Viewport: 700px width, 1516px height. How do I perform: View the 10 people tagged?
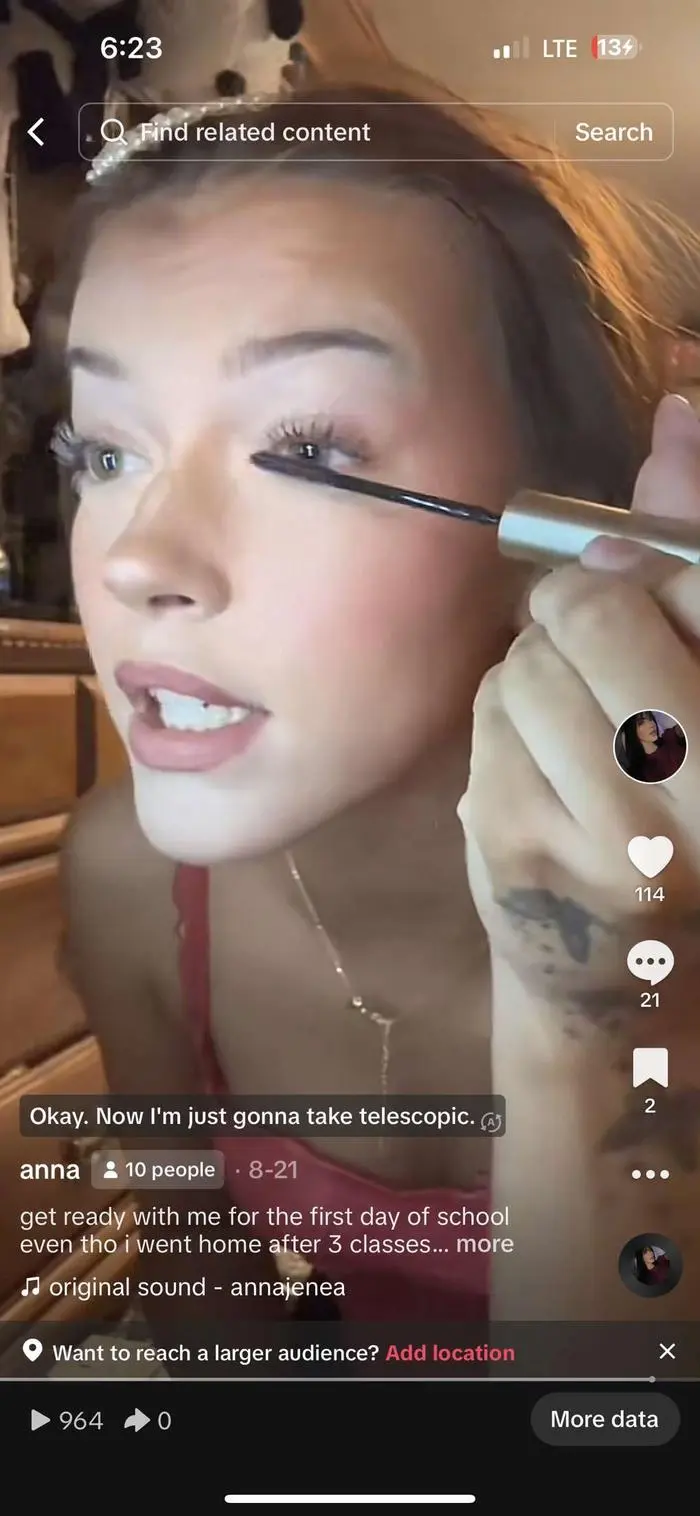tap(158, 1170)
